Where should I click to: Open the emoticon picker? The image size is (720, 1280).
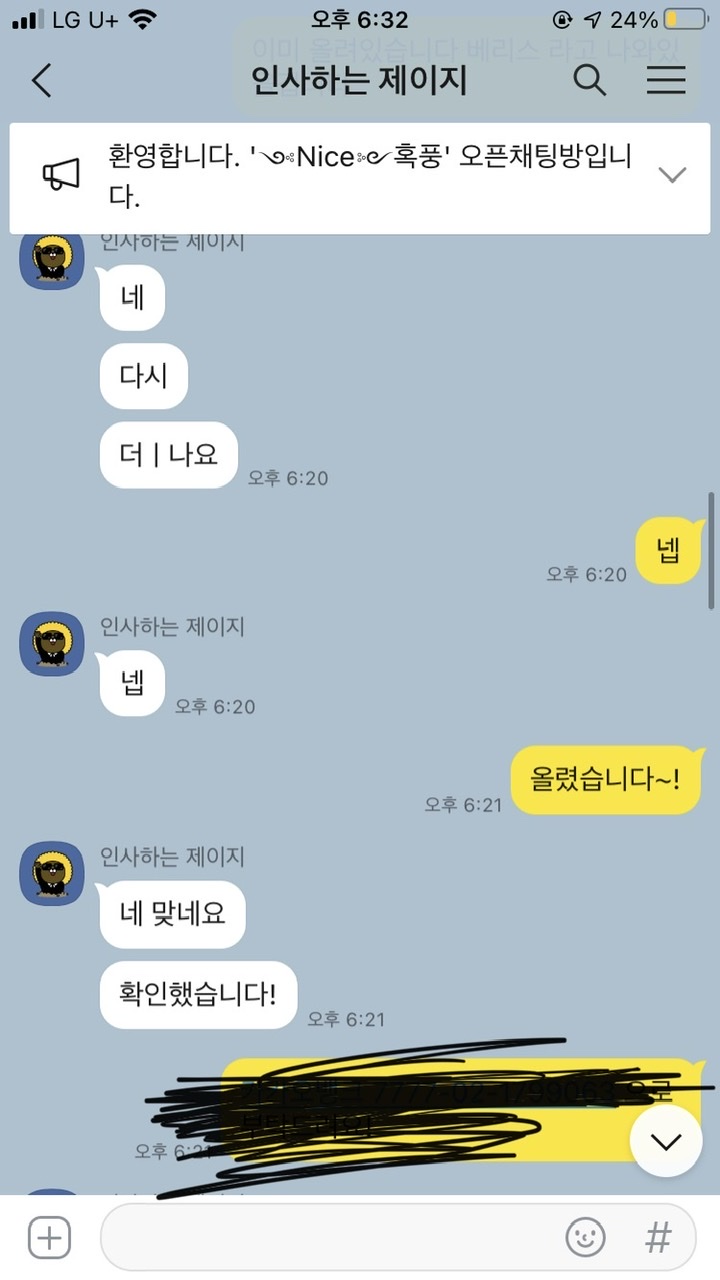[x=586, y=1238]
